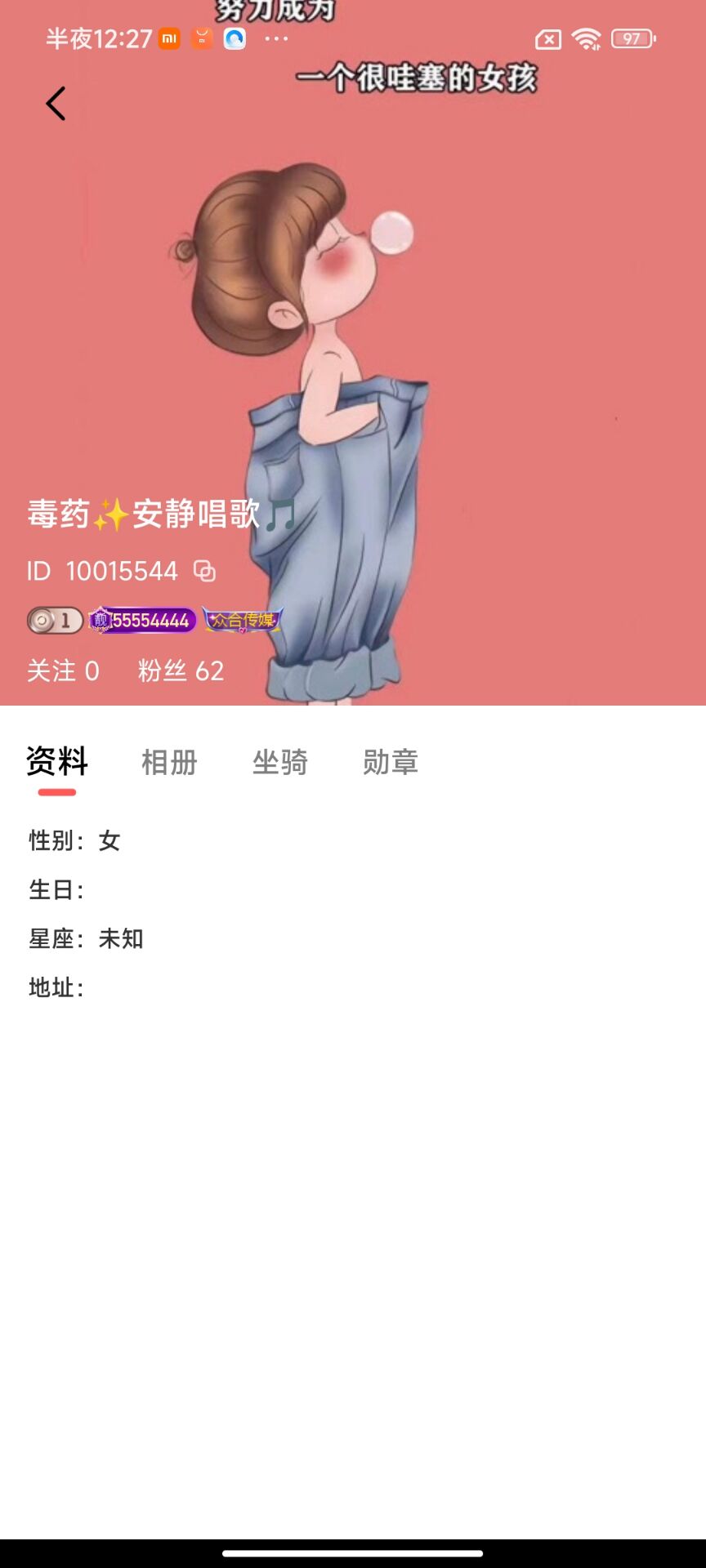Open the 关注 following list showing 0
Image resolution: width=706 pixels, height=1568 pixels.
(x=65, y=670)
